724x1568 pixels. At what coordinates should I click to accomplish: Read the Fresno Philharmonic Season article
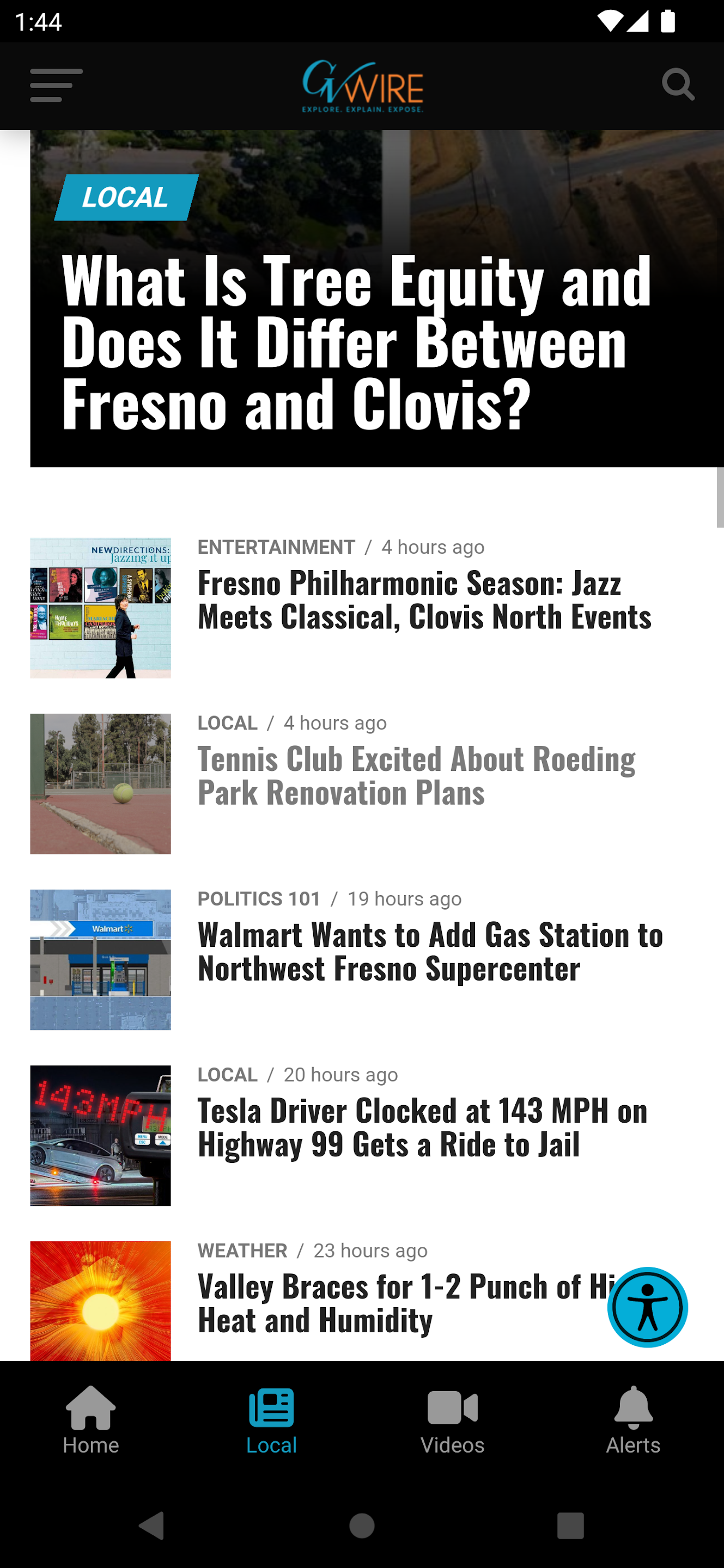(424, 599)
